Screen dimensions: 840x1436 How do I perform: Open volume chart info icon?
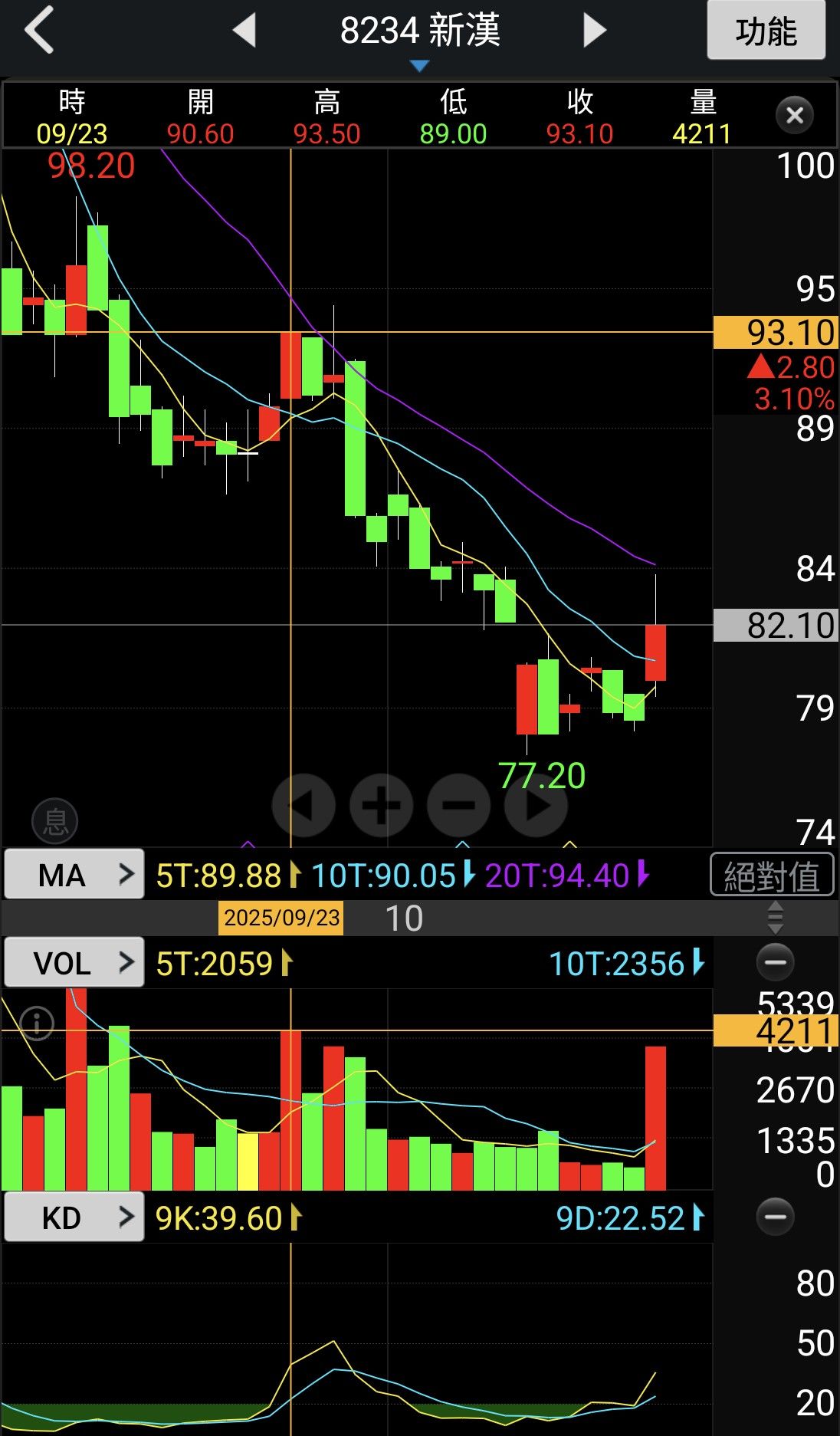37,1023
